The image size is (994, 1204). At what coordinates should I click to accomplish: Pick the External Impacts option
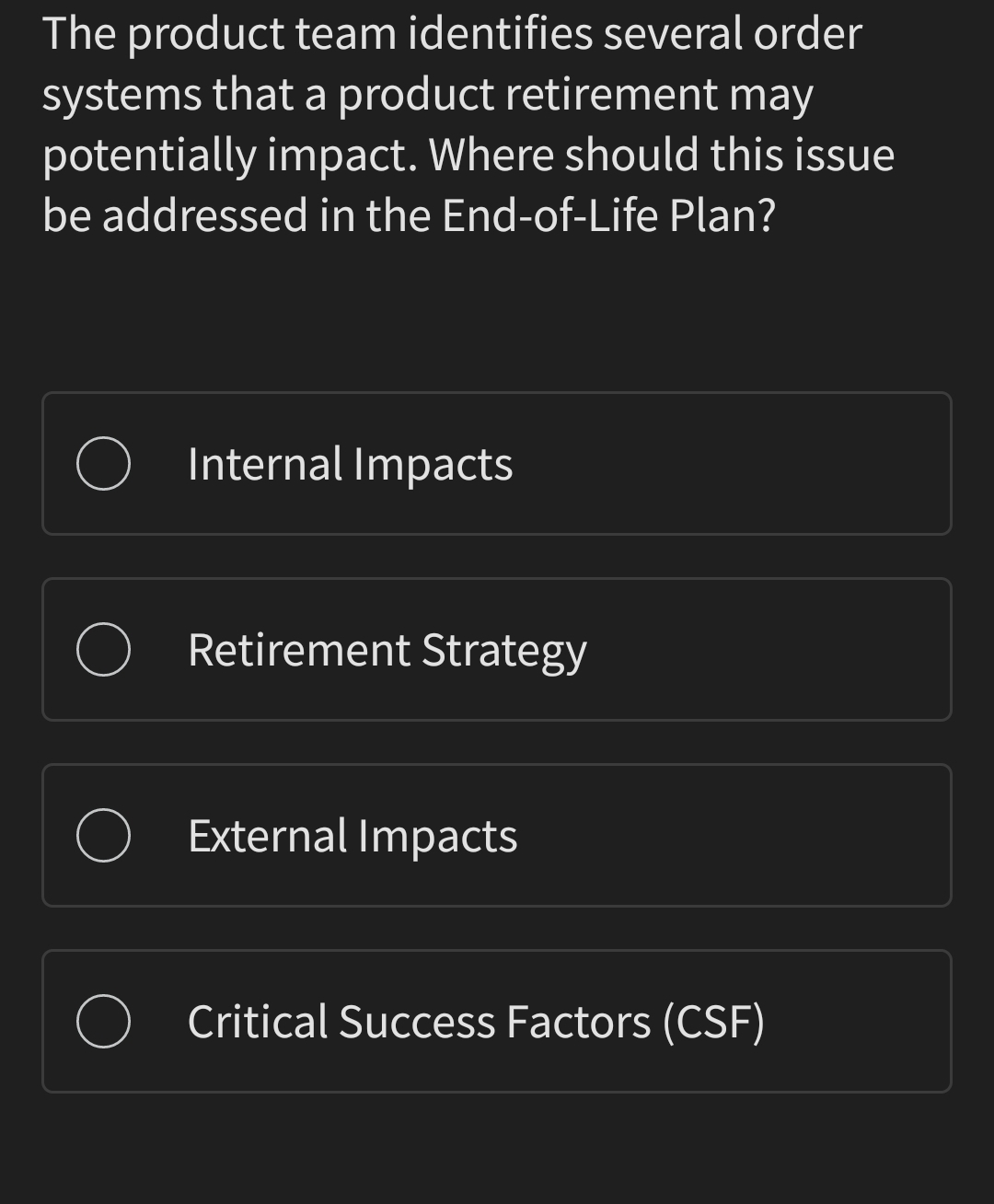pos(103,836)
